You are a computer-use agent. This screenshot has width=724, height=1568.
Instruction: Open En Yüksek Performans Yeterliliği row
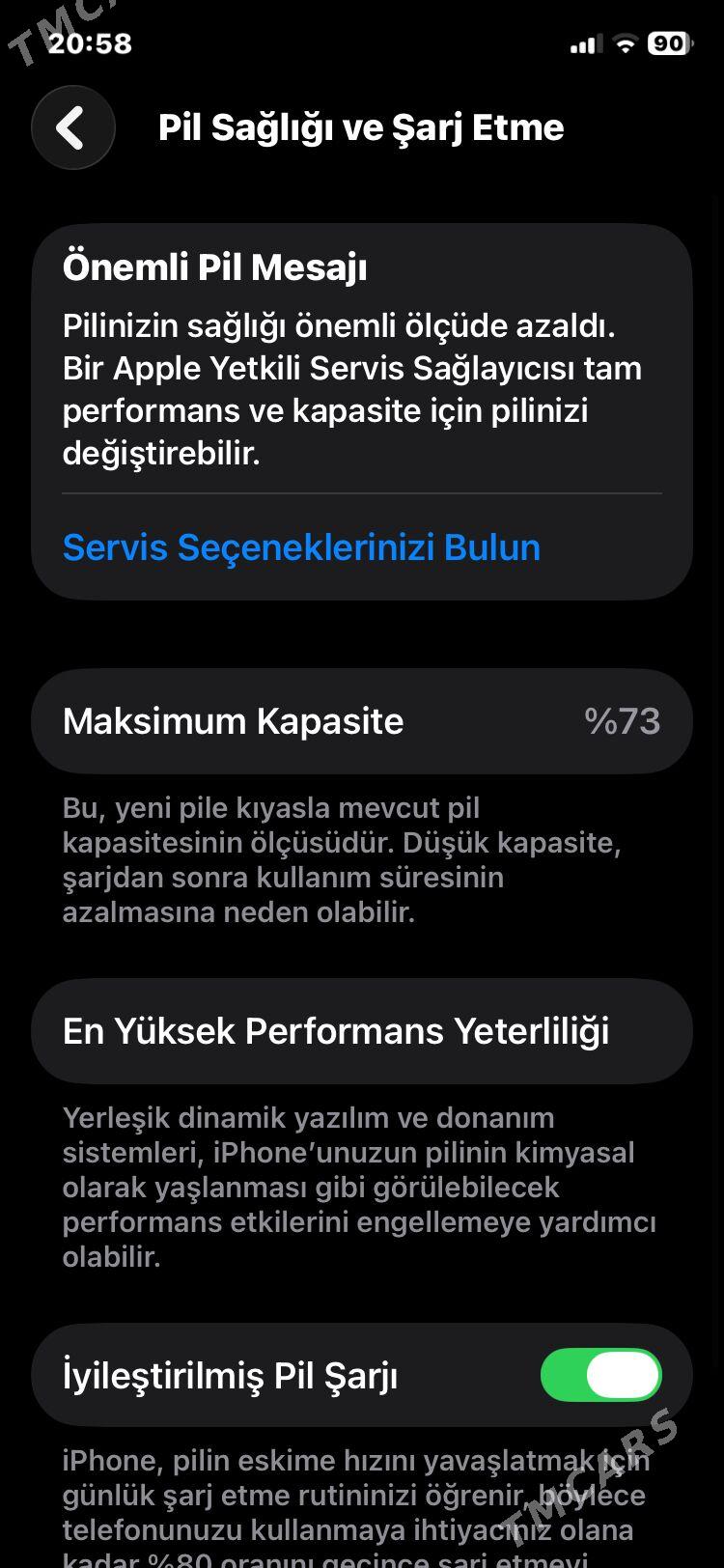coord(362,1030)
